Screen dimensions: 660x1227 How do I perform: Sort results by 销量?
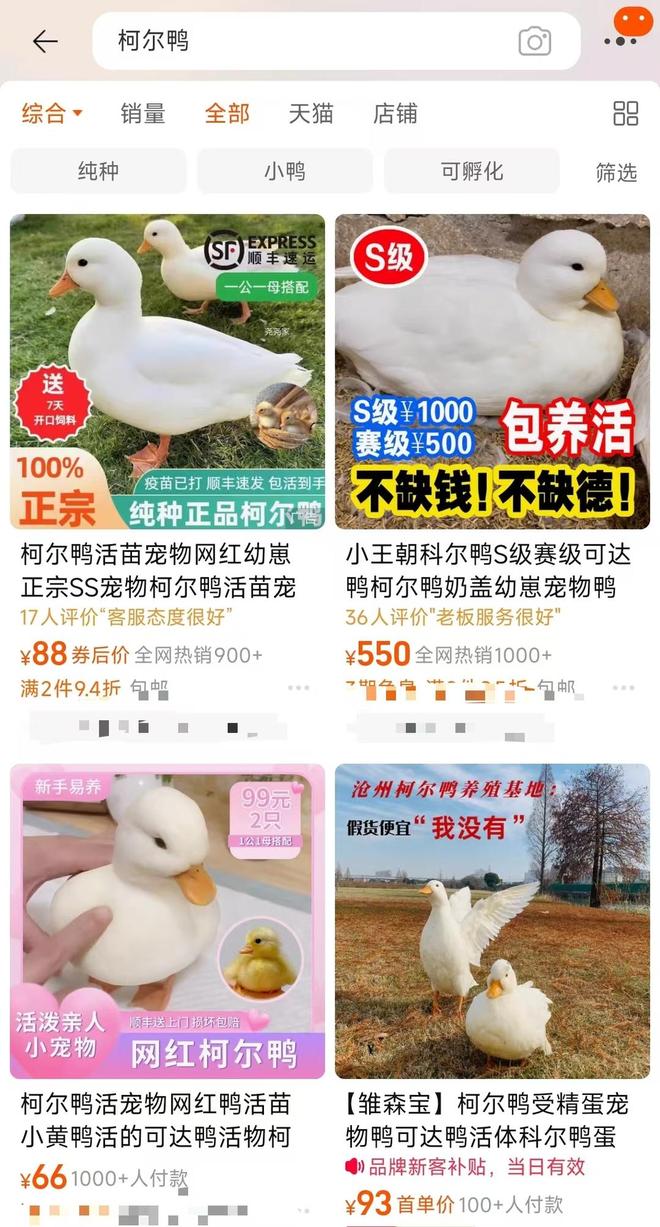143,113
